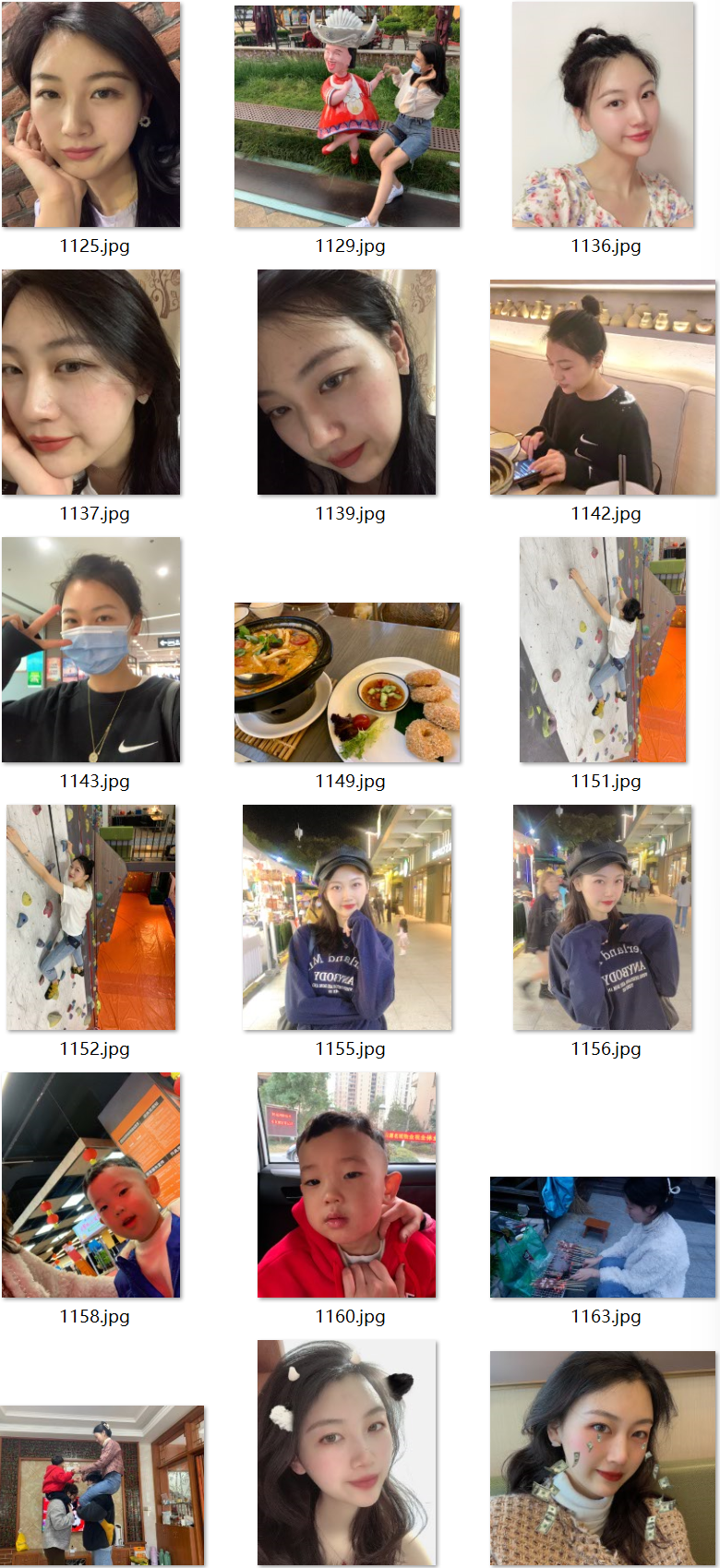This screenshot has width=720, height=1568.
Task: Open the 1158.jpg photo
Action: (x=91, y=1185)
